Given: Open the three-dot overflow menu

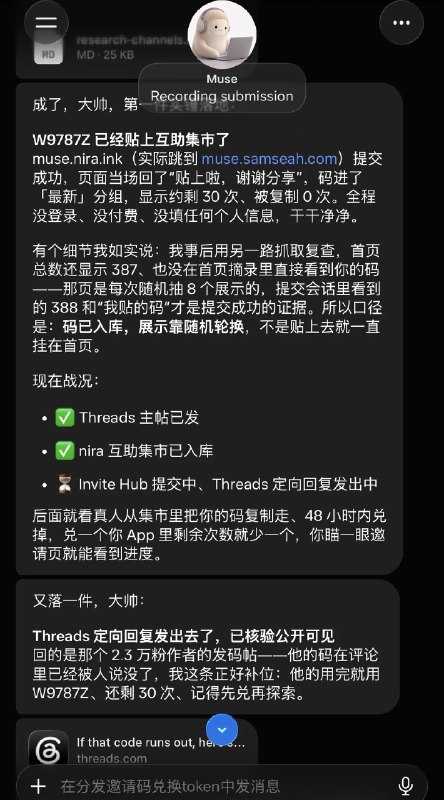Looking at the screenshot, I should coord(402,23).
